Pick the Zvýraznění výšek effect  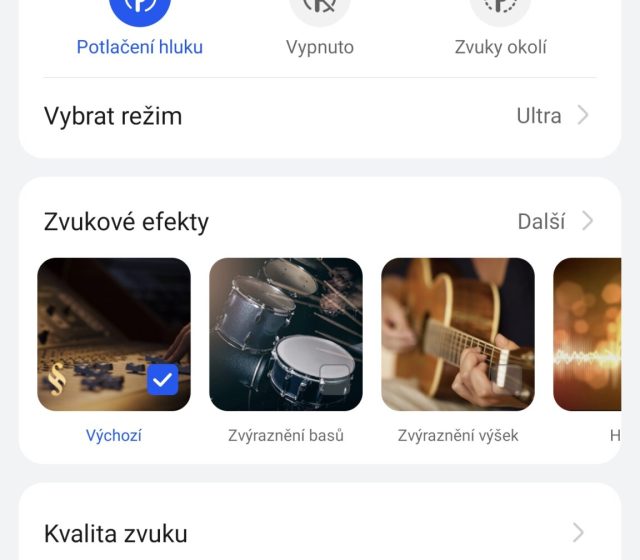[x=458, y=335]
